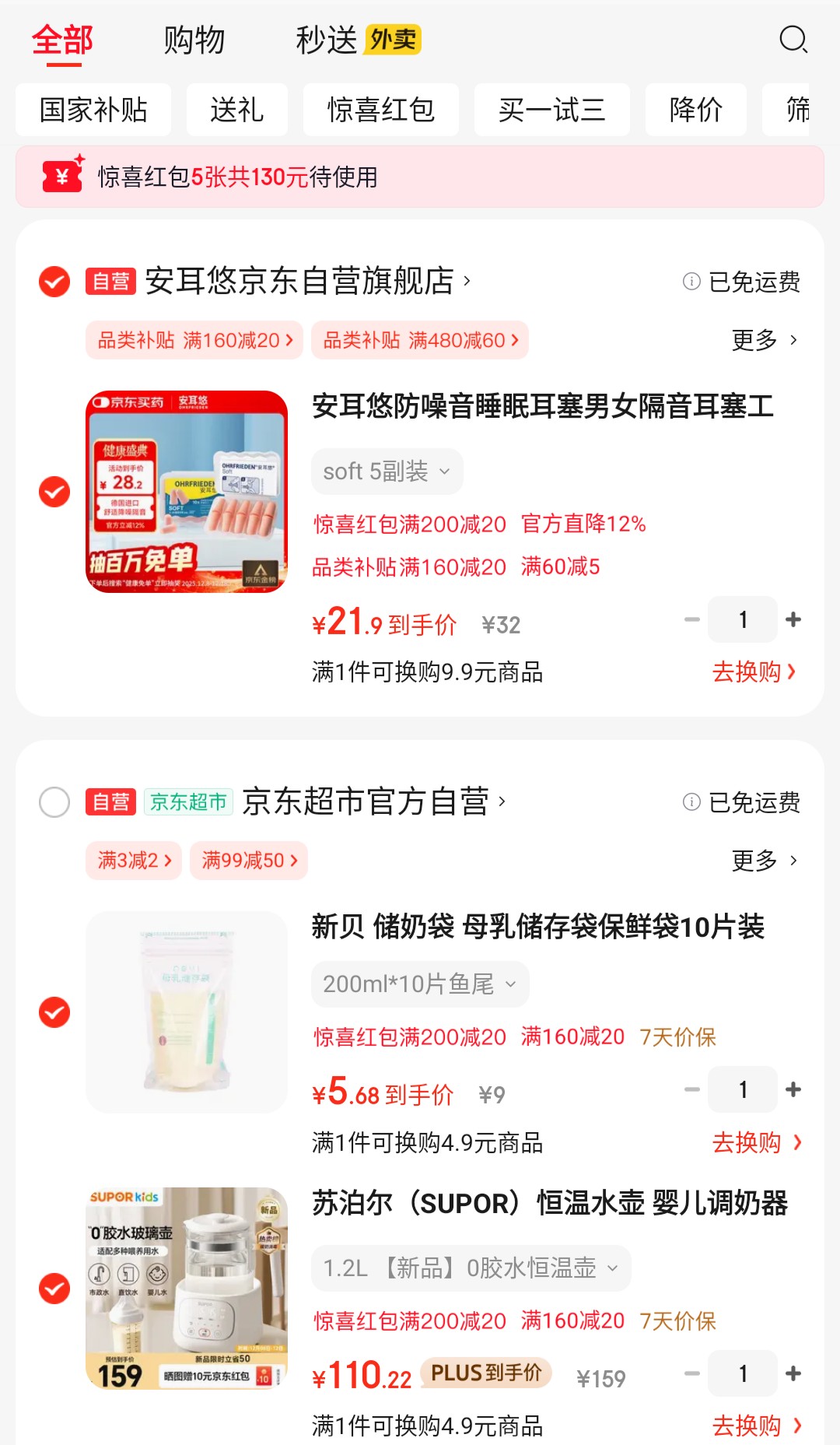
Task: Select all items from 京东超市官方自营
Action: pos(54,802)
